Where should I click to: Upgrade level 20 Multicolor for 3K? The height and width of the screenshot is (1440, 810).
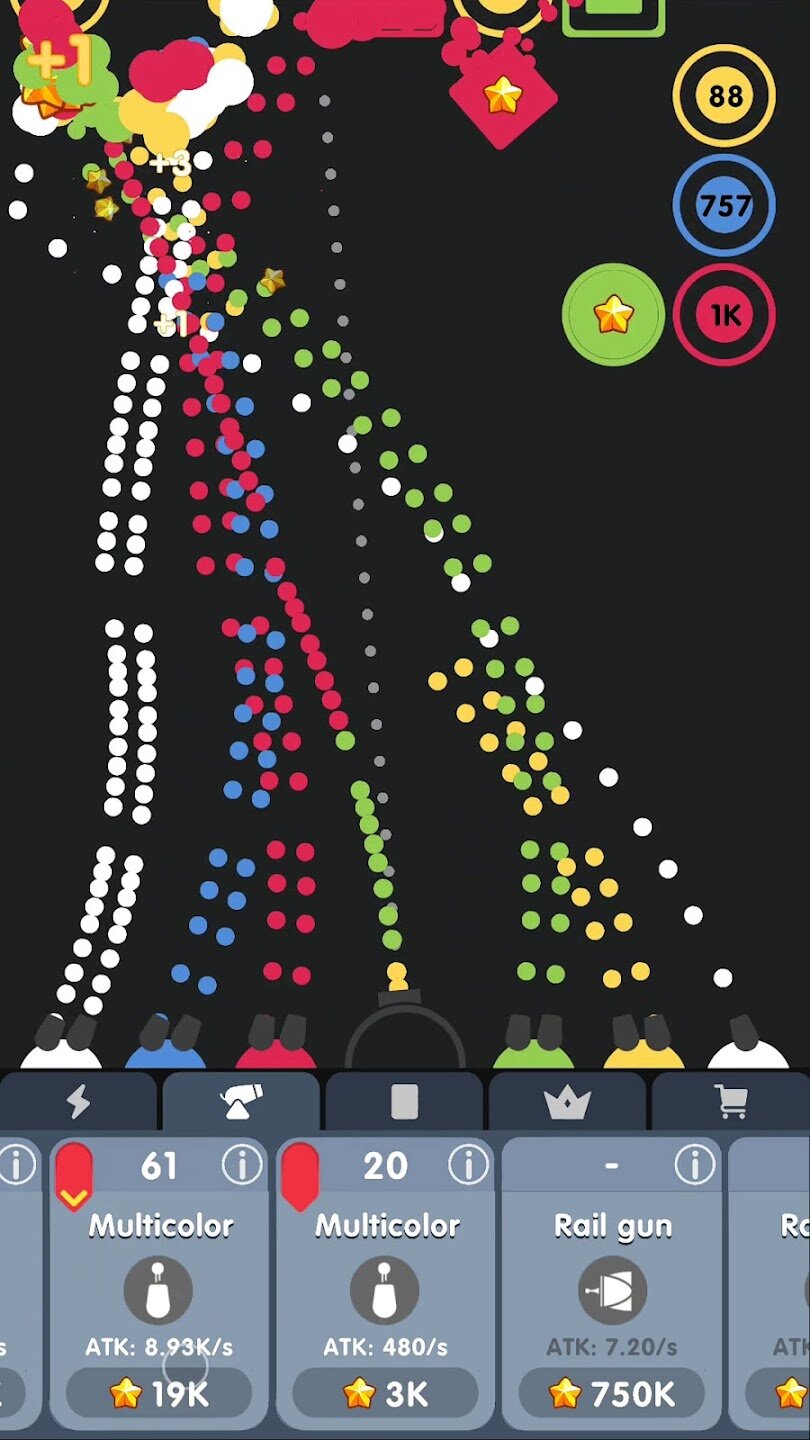(385, 1392)
